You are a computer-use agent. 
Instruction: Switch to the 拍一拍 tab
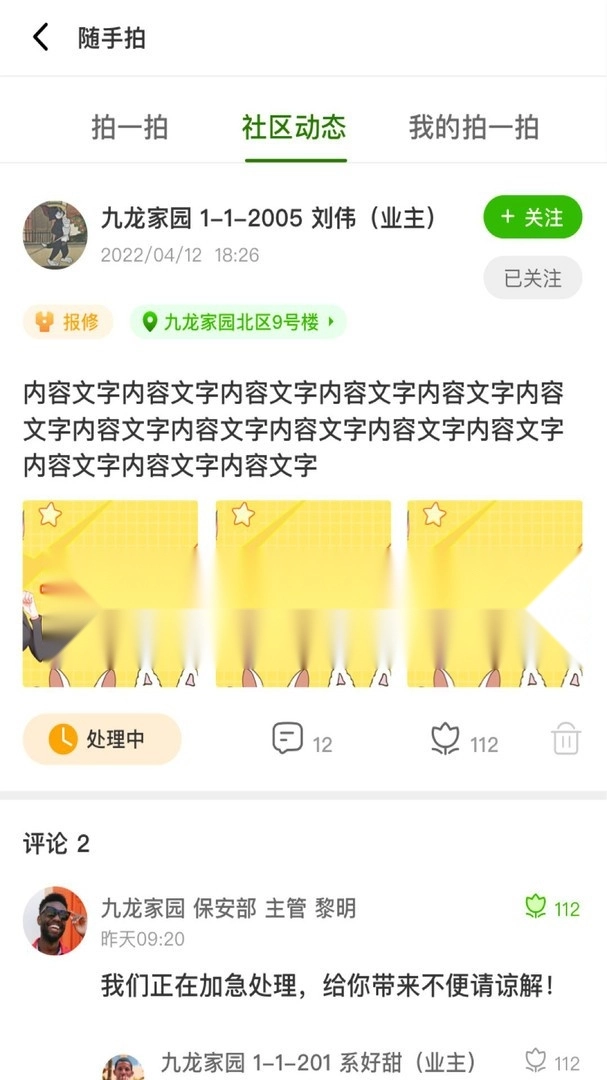[x=130, y=127]
